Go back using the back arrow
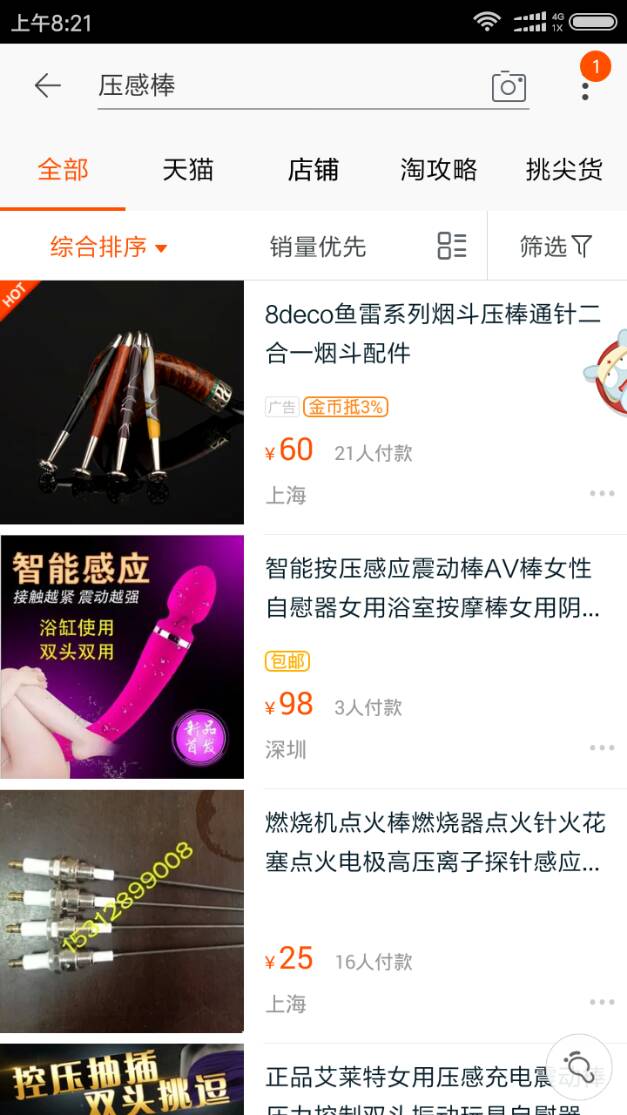 tap(47, 86)
